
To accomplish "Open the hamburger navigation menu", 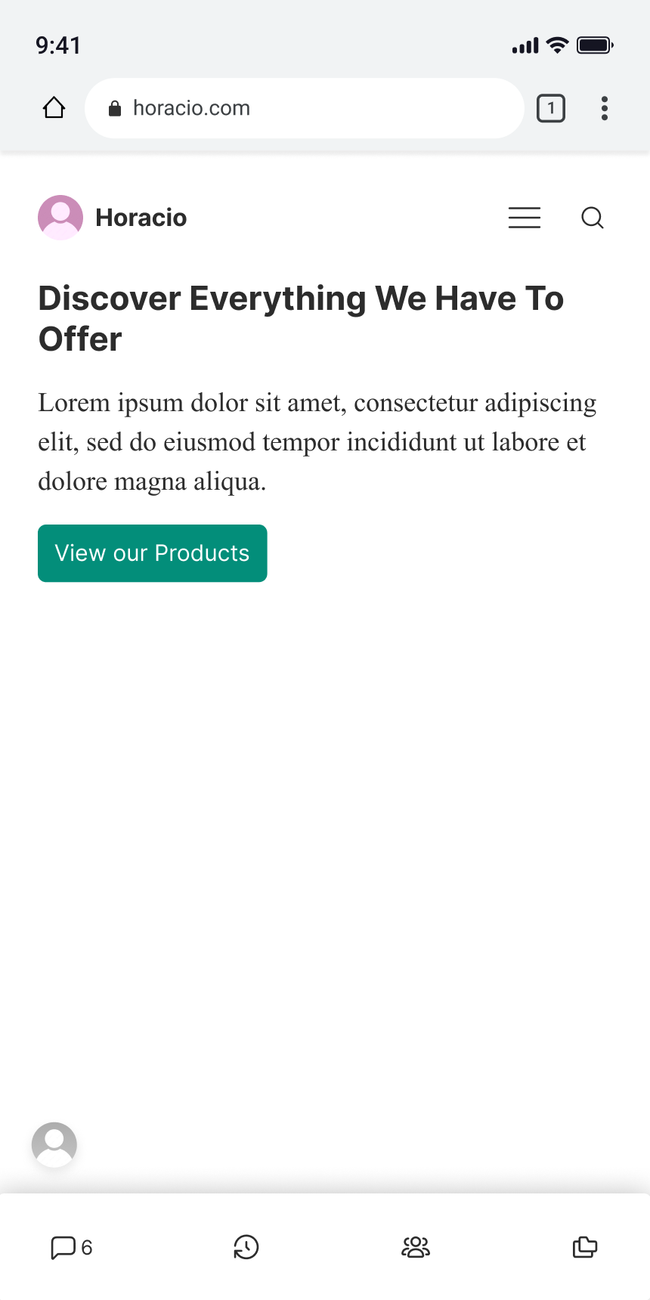I will [x=524, y=218].
